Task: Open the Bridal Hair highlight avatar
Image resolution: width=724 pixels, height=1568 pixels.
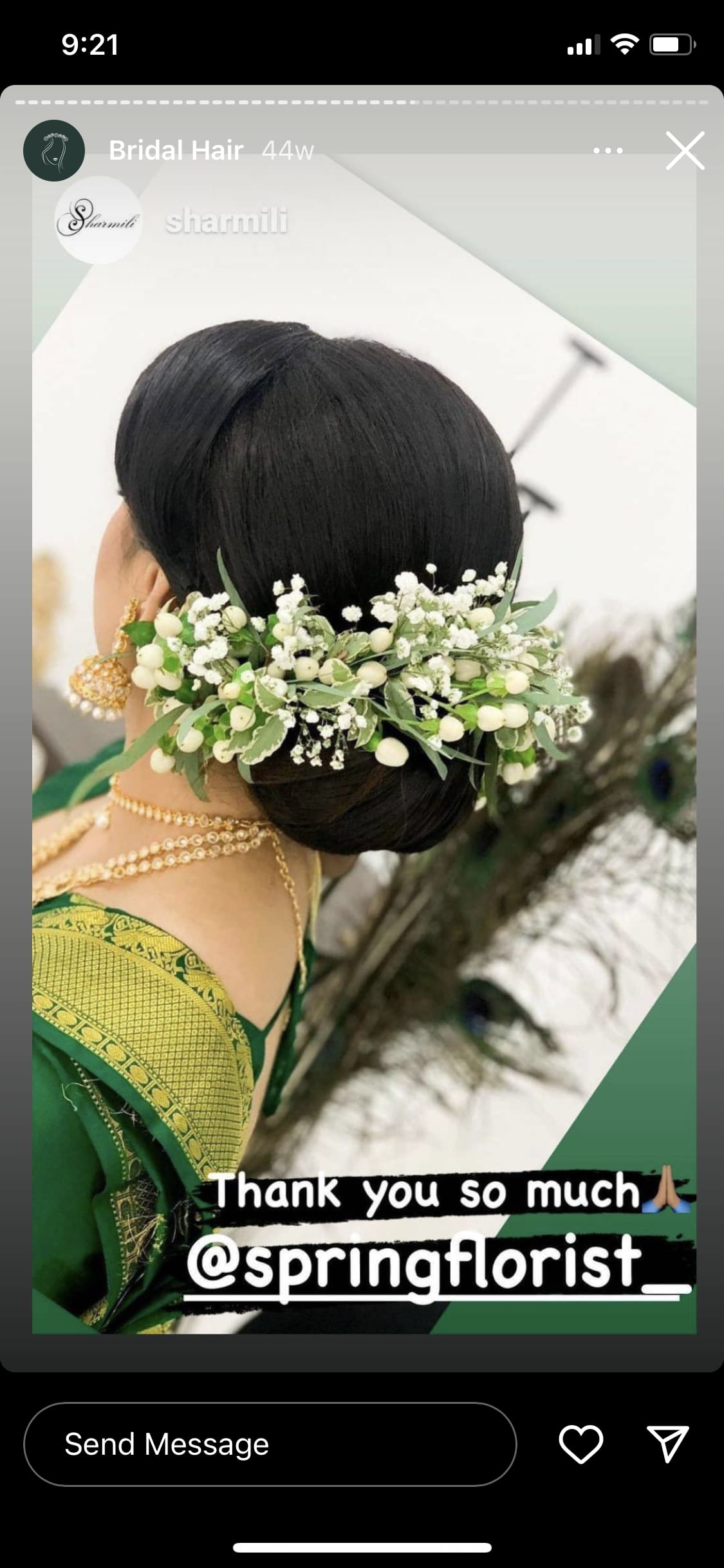Action: [54, 151]
